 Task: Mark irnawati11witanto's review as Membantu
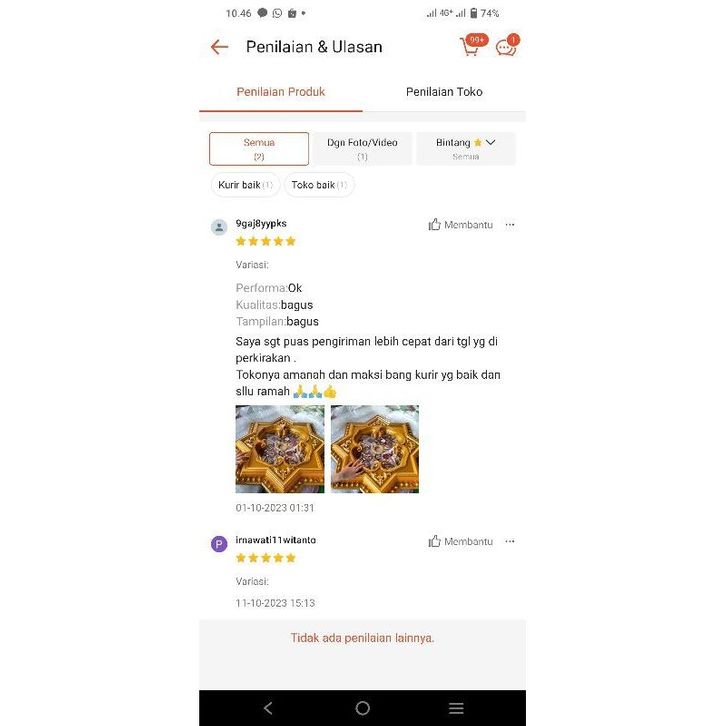pyautogui.click(x=461, y=541)
